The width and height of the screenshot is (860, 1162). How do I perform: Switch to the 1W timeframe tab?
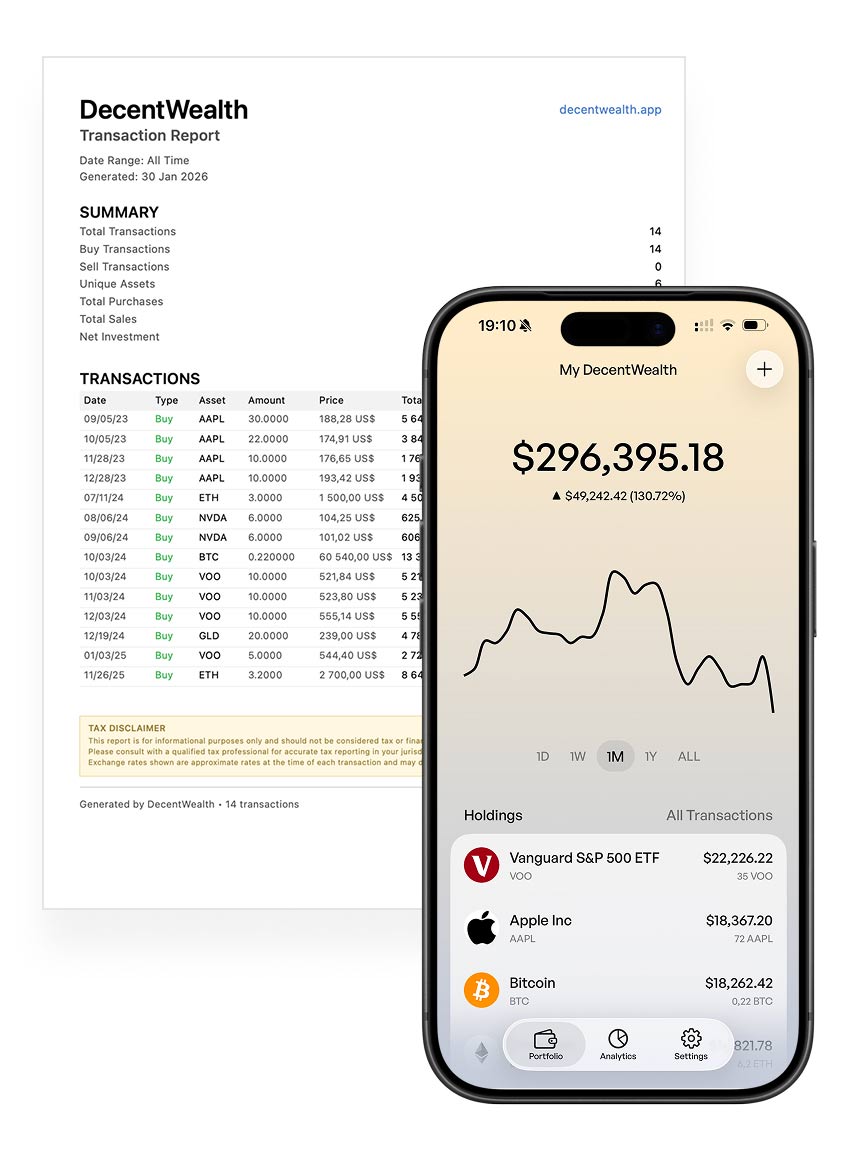[578, 757]
